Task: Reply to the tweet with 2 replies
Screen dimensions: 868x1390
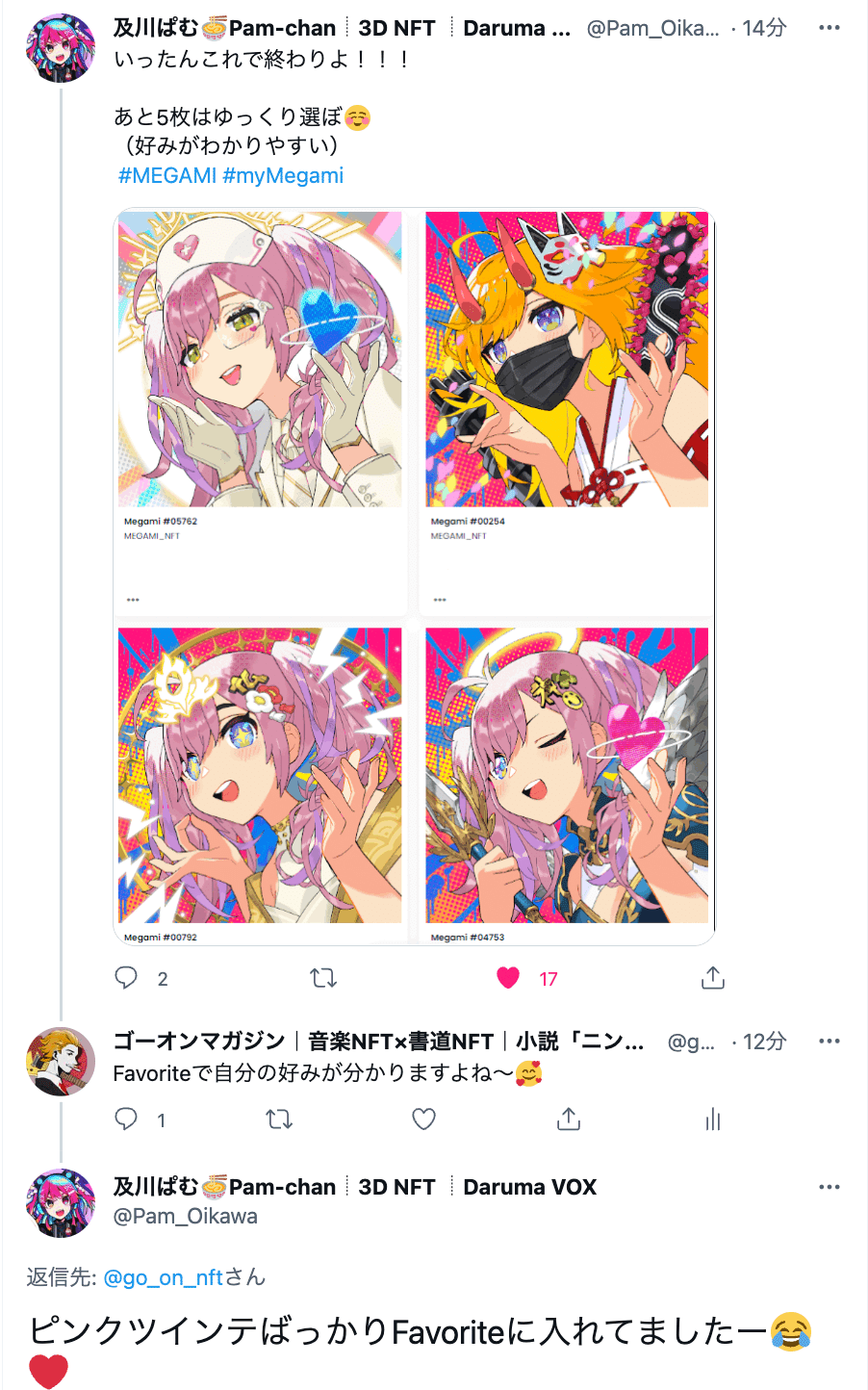Action: pos(127,978)
